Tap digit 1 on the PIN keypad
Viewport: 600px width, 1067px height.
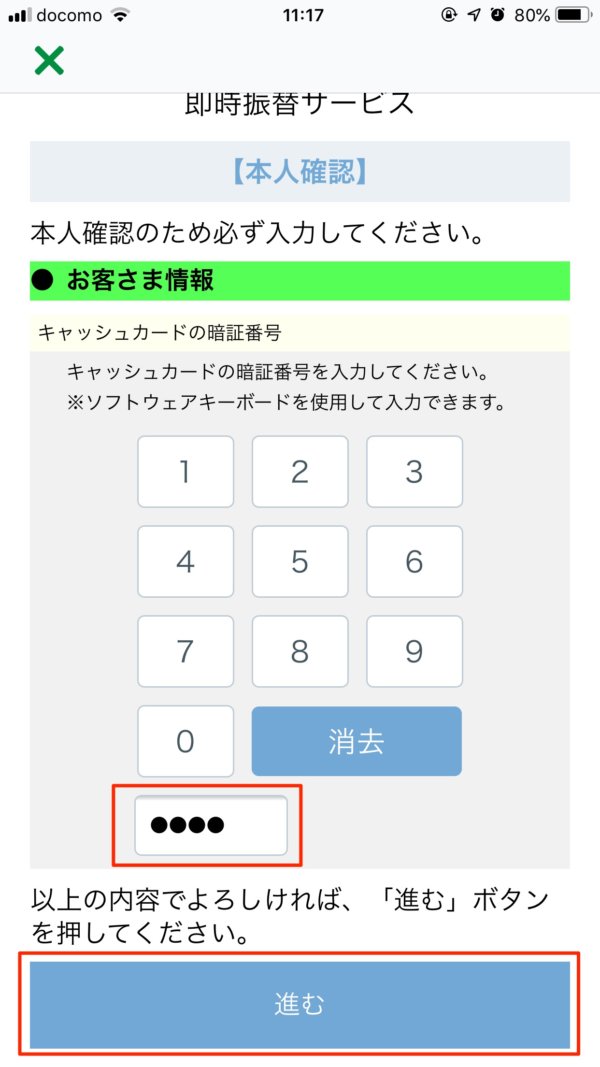point(185,472)
